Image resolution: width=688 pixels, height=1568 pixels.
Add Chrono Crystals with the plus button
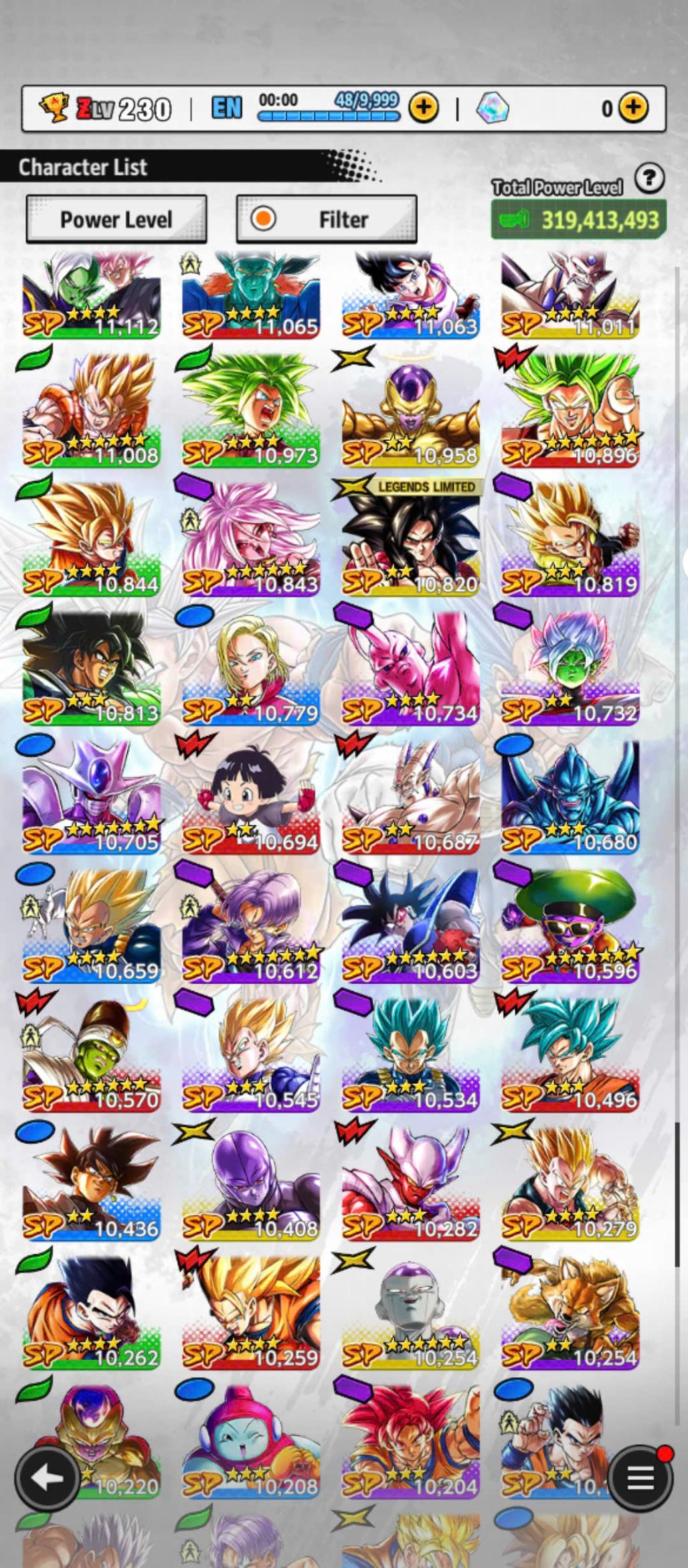(x=633, y=107)
